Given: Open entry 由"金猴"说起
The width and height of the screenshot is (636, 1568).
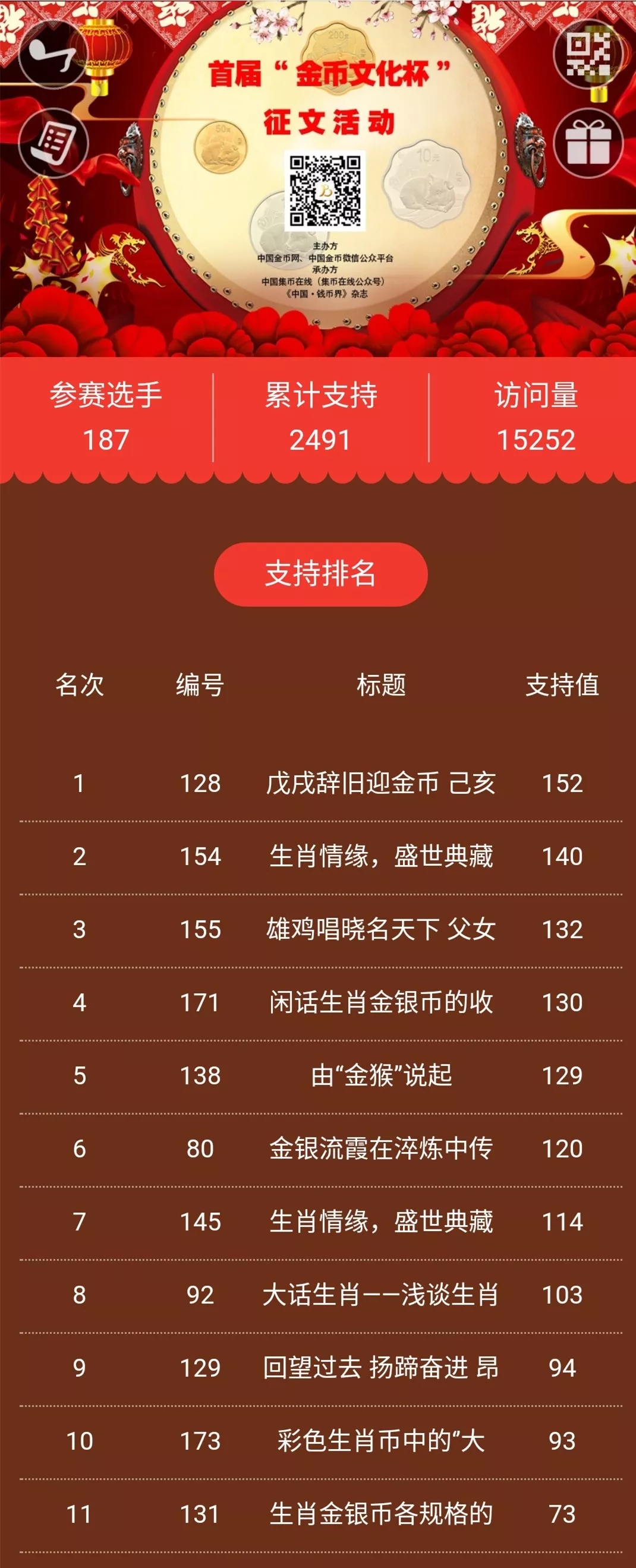Looking at the screenshot, I should pos(381,1075).
